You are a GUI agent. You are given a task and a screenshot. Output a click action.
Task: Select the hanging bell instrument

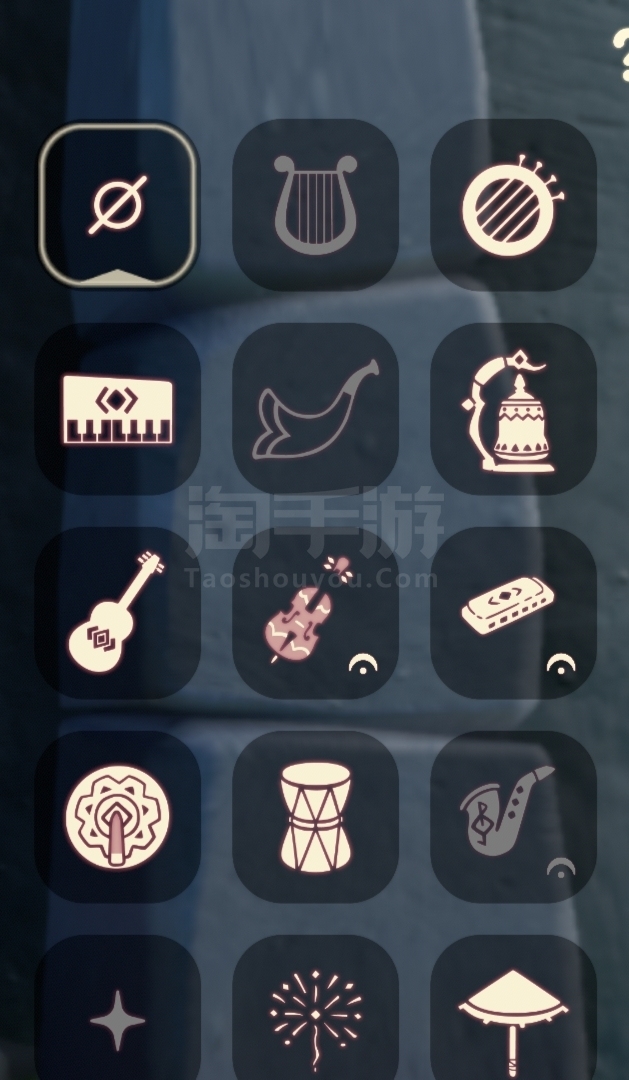(513, 409)
